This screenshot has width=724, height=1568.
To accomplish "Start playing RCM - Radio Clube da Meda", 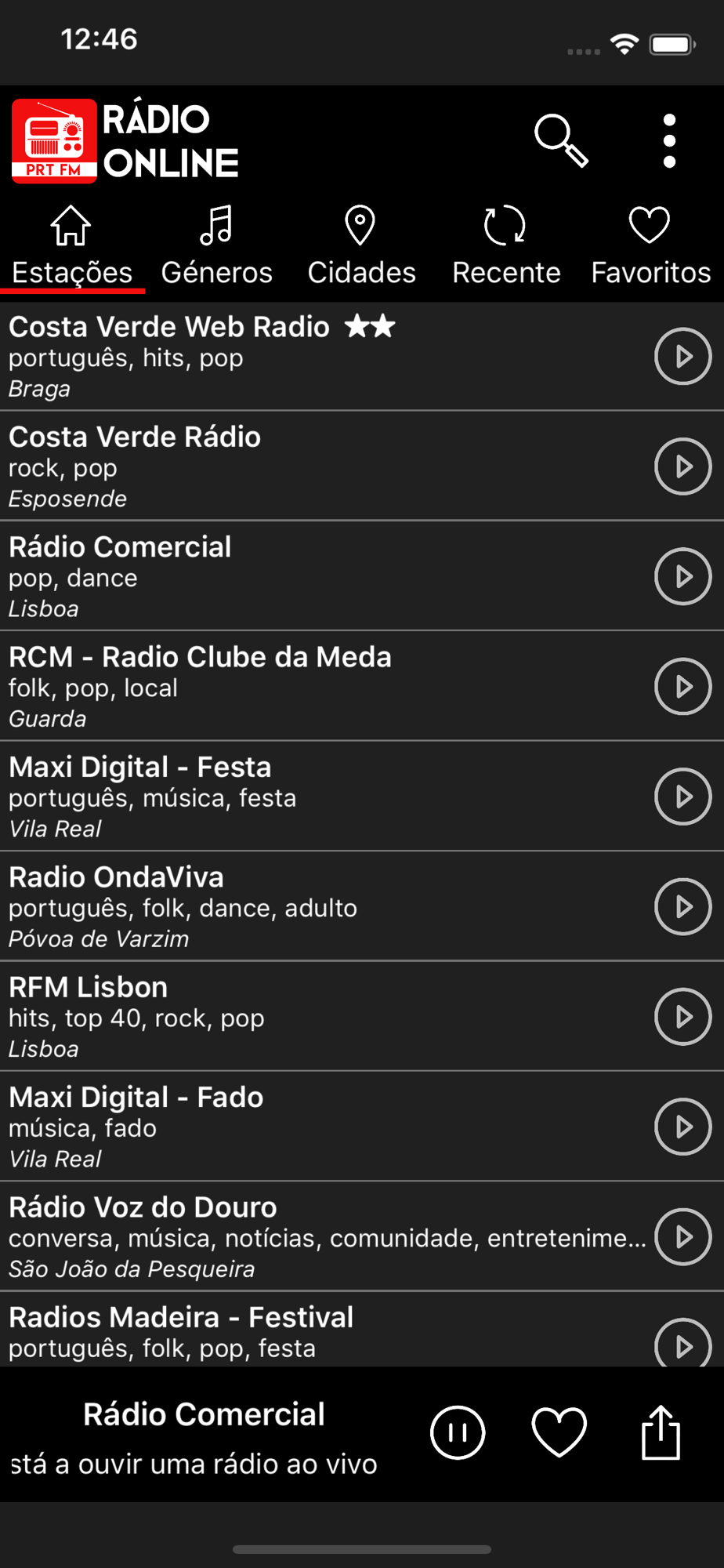I will pos(683,687).
